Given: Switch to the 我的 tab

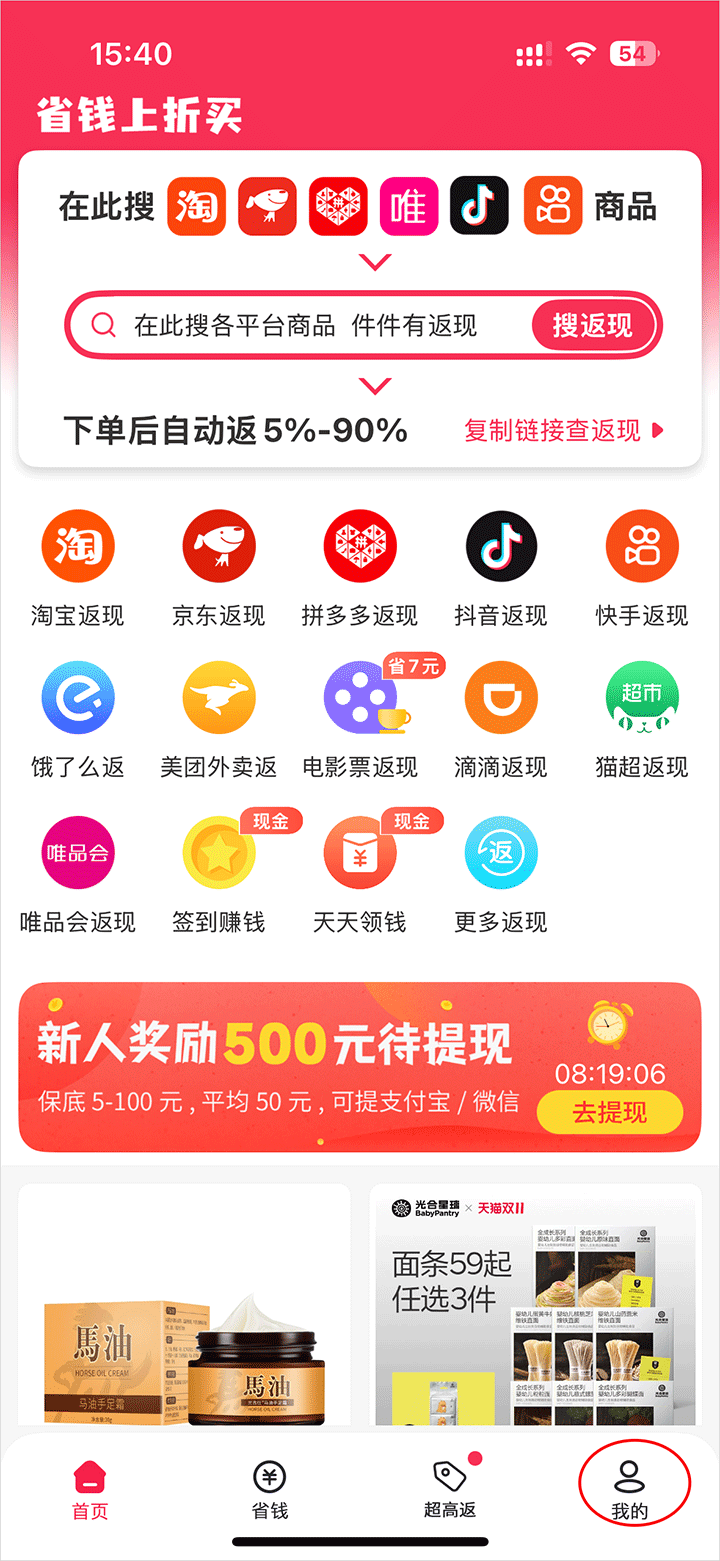Looking at the screenshot, I should click(x=630, y=1488).
